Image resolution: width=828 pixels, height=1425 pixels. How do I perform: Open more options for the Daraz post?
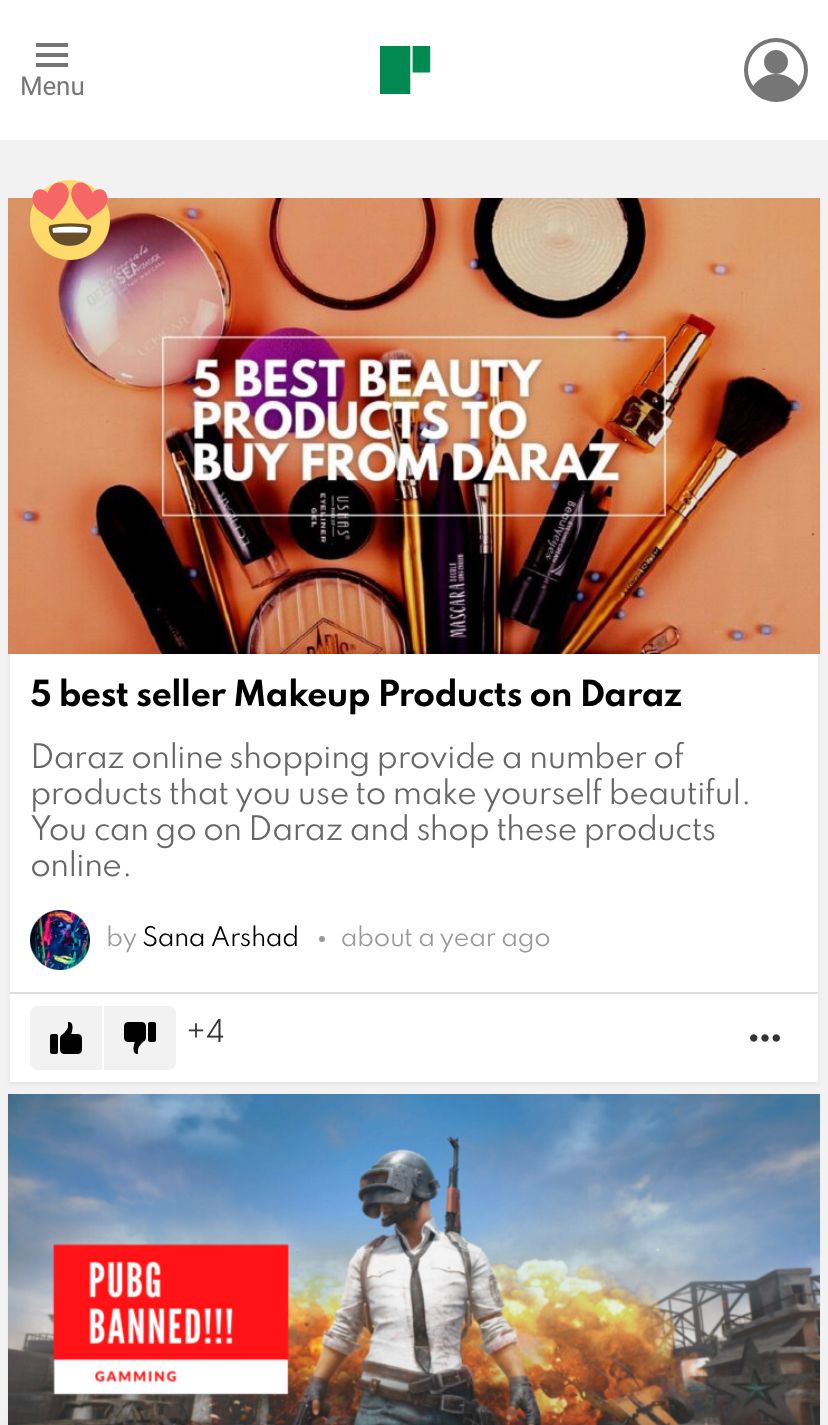pyautogui.click(x=765, y=1038)
